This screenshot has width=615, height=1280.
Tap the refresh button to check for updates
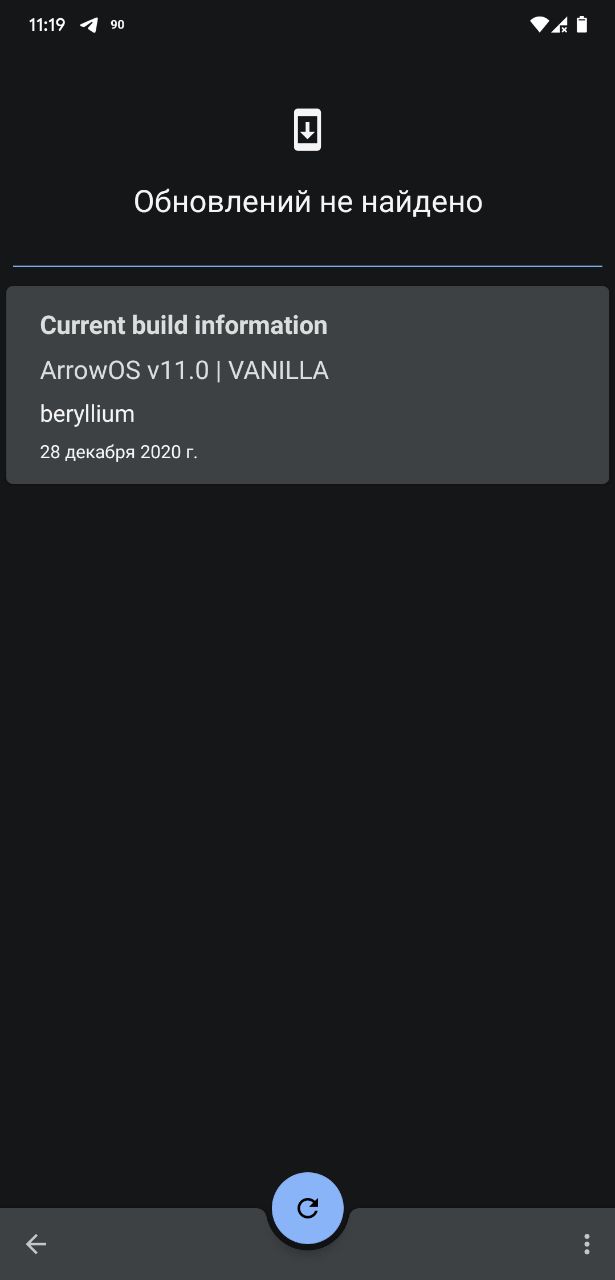(x=308, y=1208)
